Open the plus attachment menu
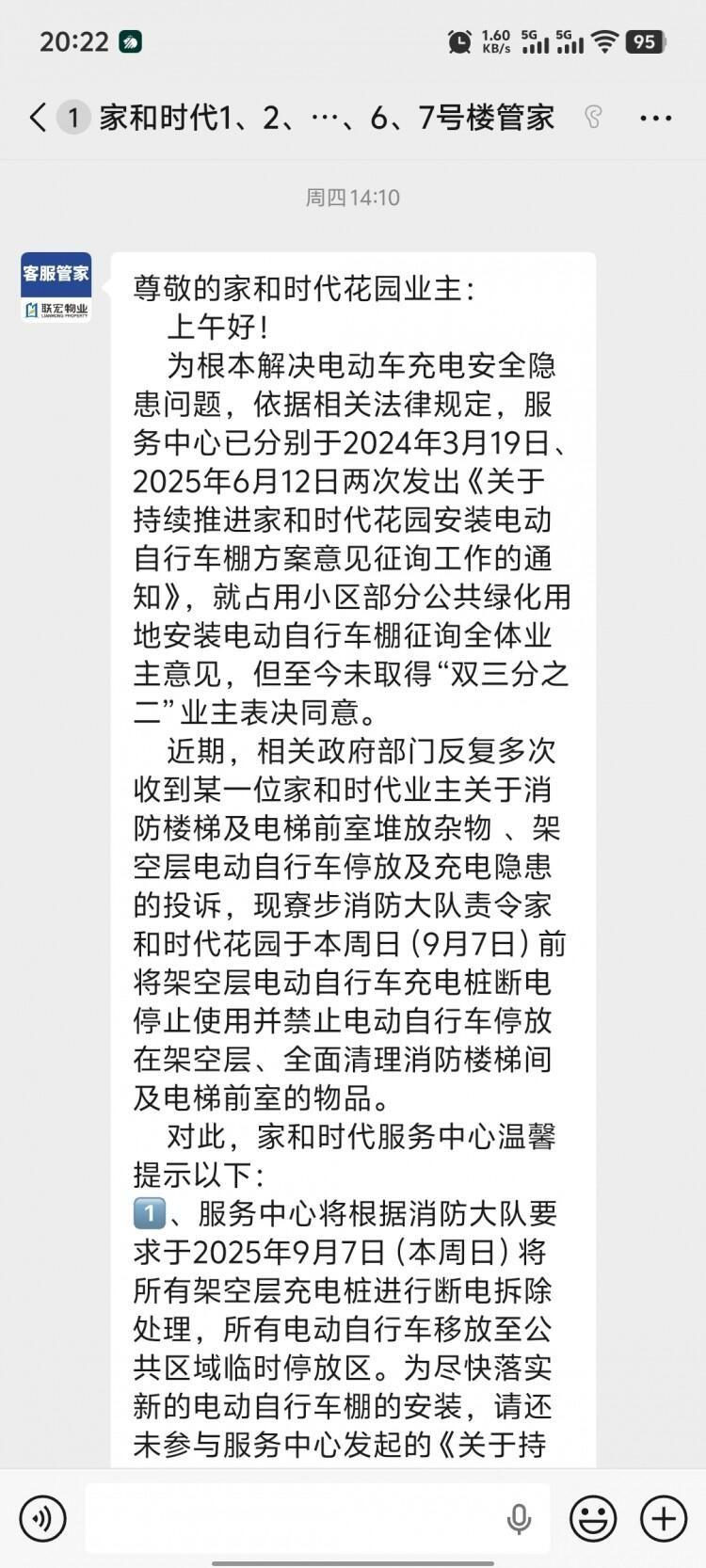706x1568 pixels. coord(664,1517)
